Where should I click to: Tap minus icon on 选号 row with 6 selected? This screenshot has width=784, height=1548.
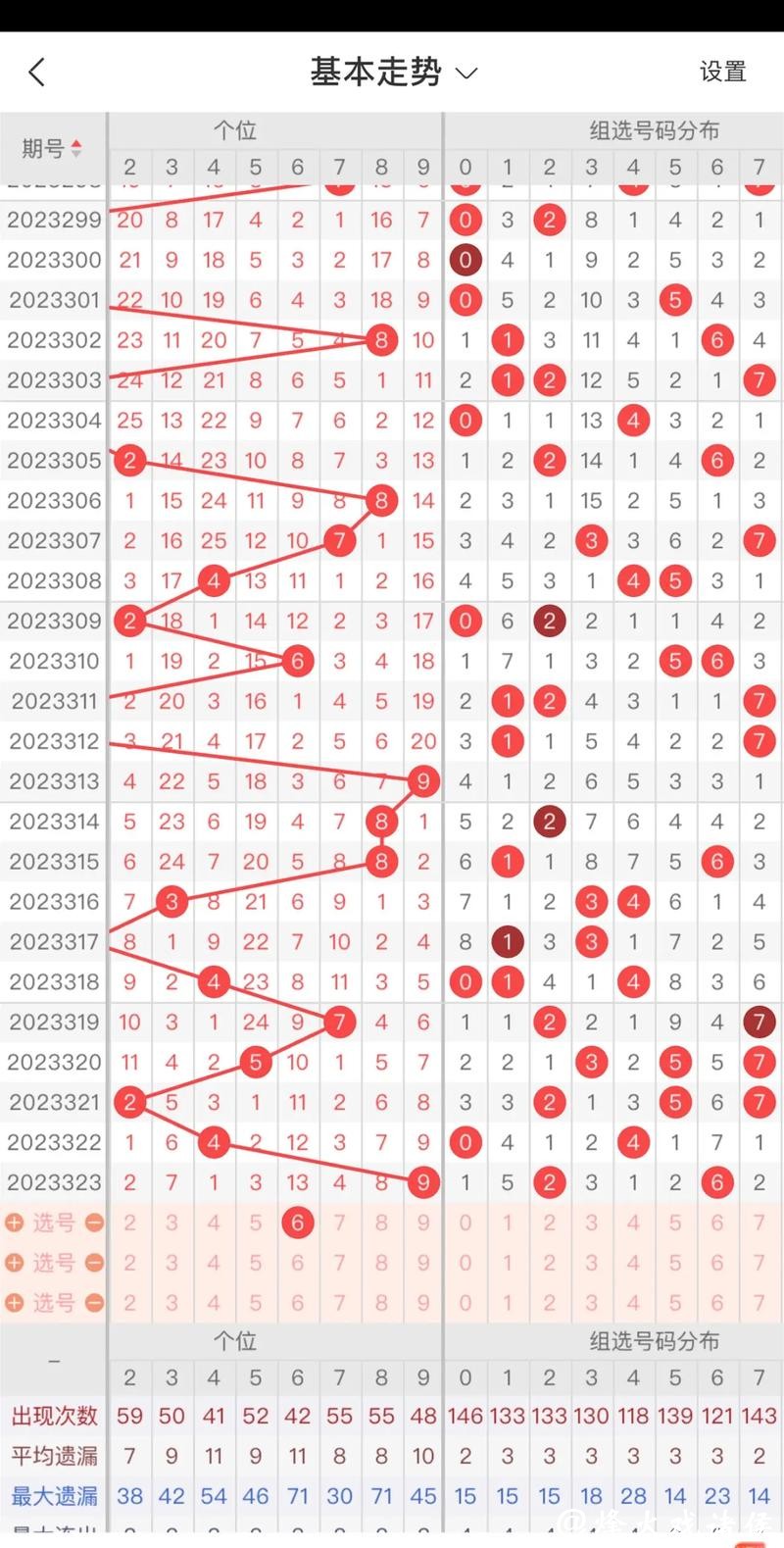pos(94,1223)
